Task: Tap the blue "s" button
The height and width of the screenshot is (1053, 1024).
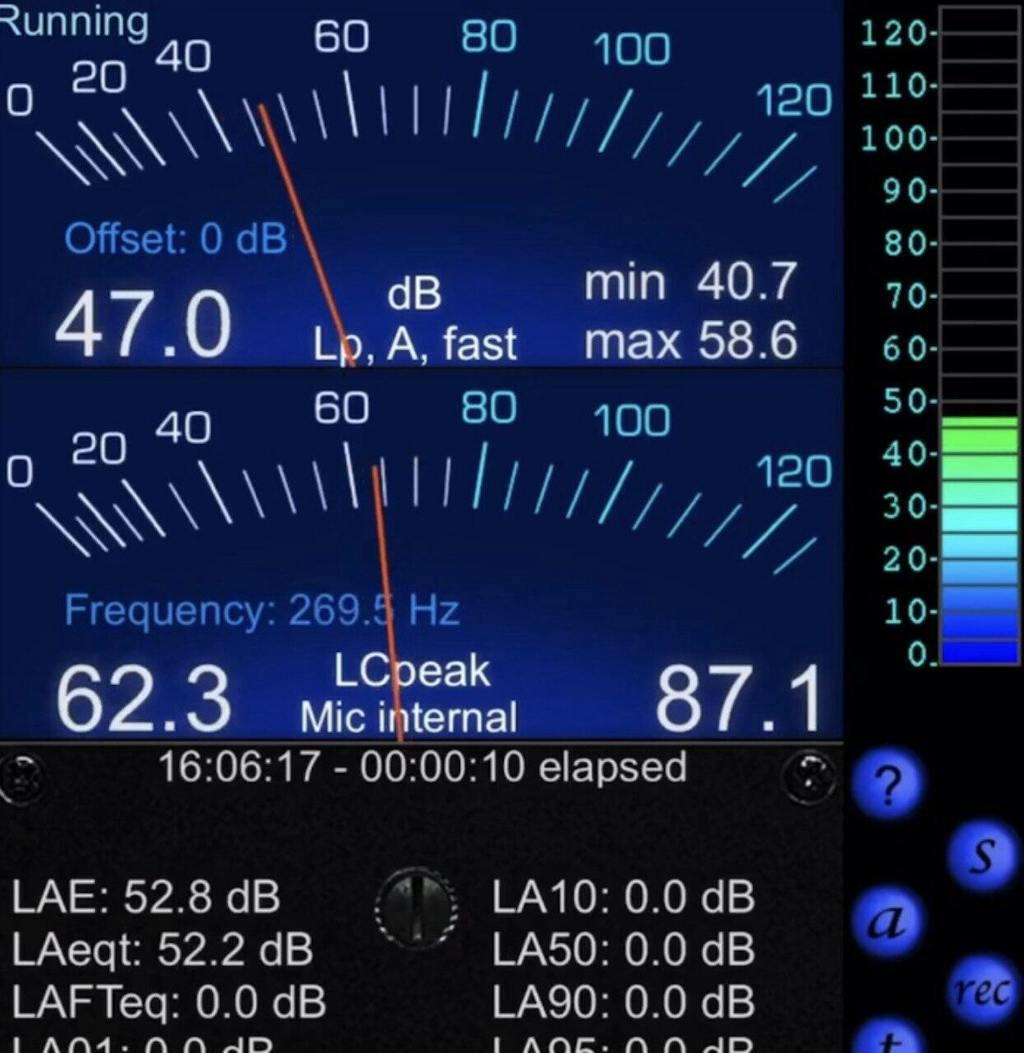Action: point(982,856)
